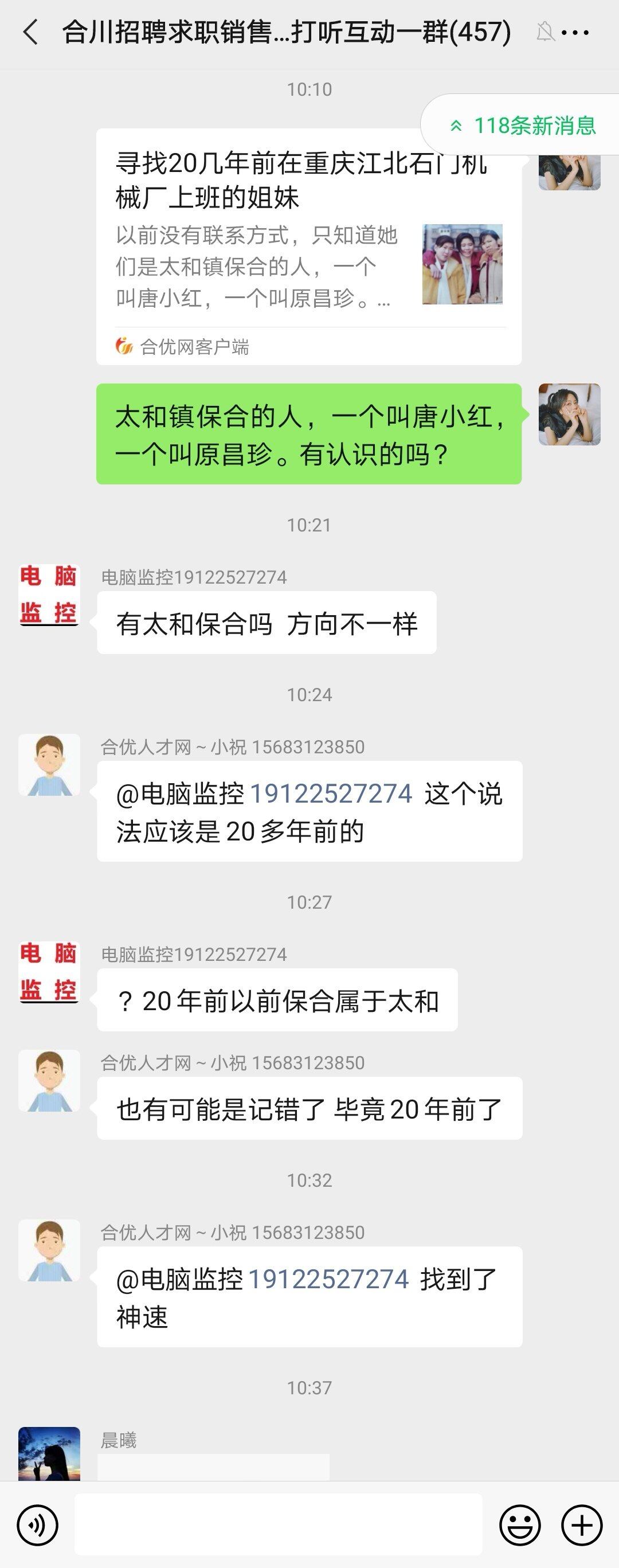Select the green bubble about 唐小红 and 原昌珍
619x1568 pixels.
pos(312,433)
